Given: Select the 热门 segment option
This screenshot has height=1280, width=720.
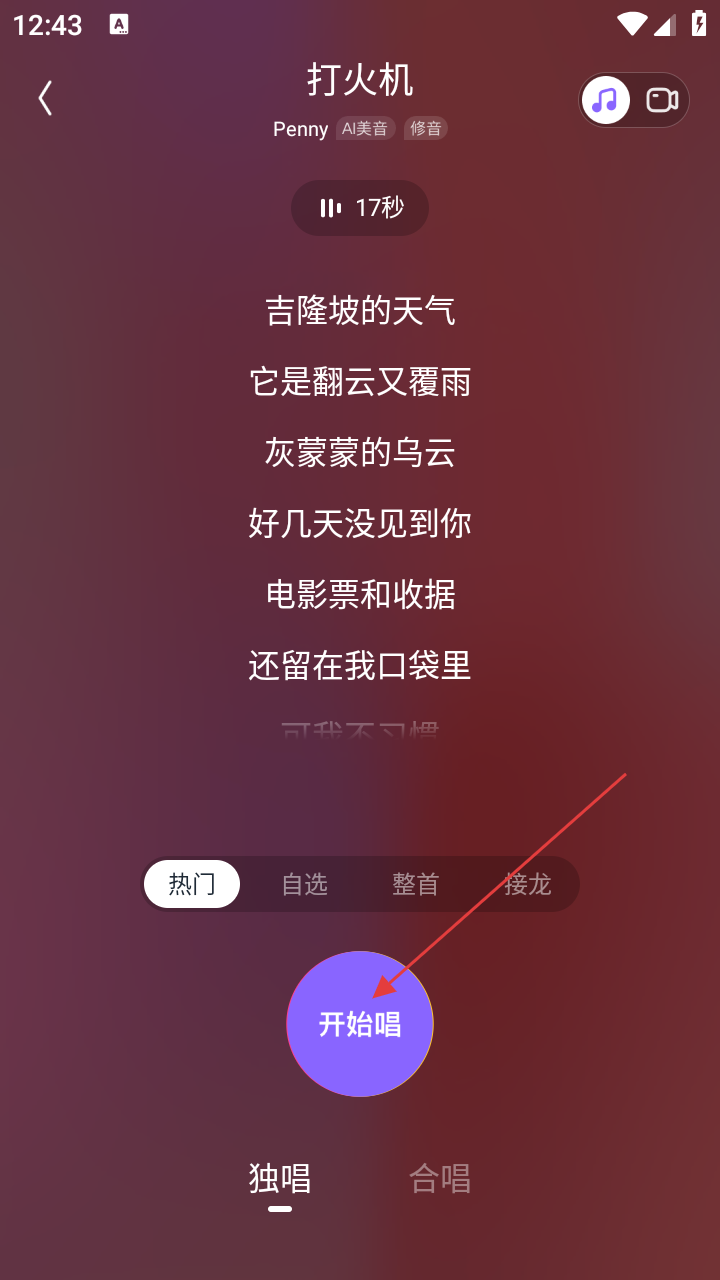Looking at the screenshot, I should [192, 884].
